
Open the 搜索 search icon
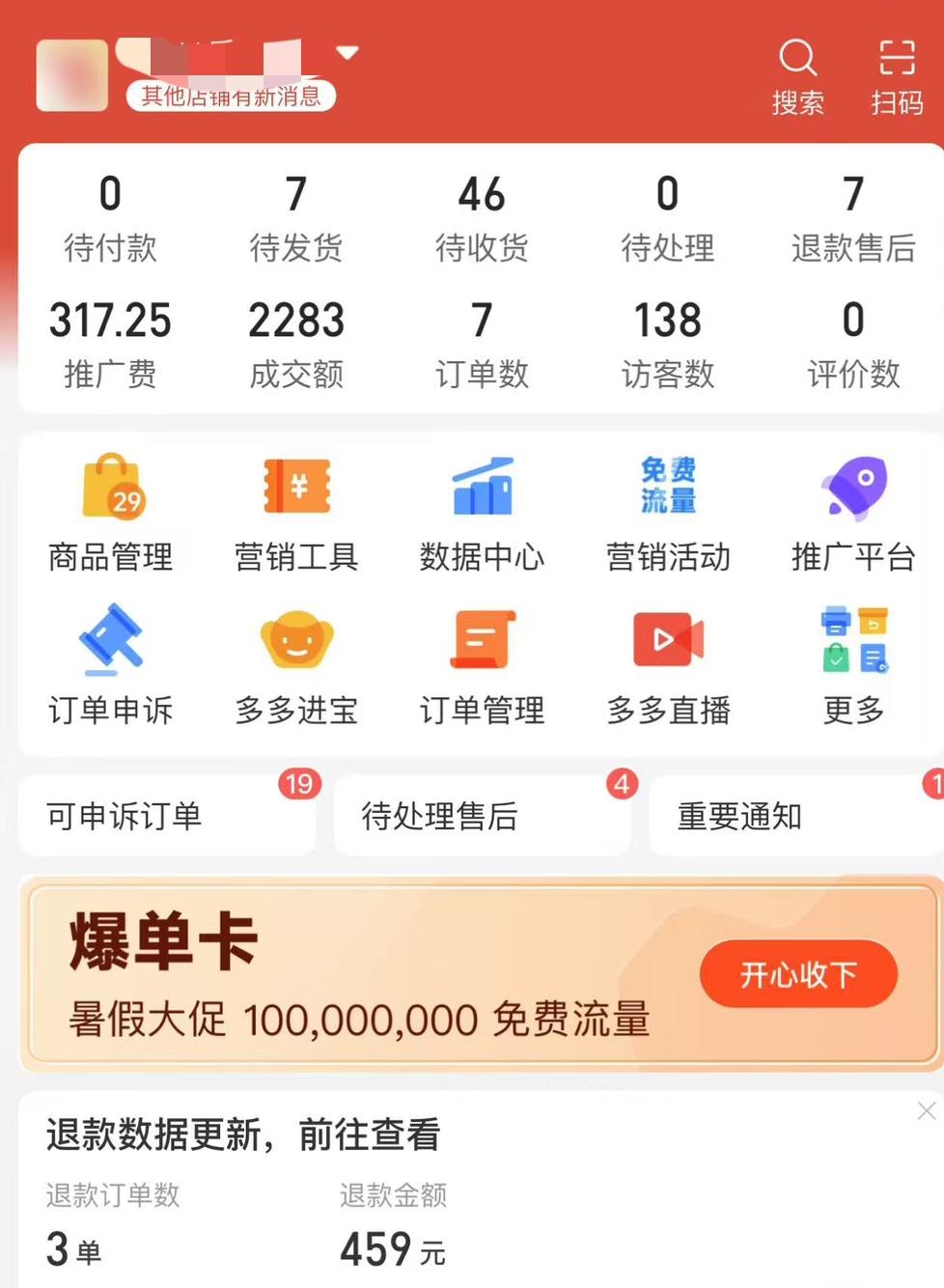point(797,74)
